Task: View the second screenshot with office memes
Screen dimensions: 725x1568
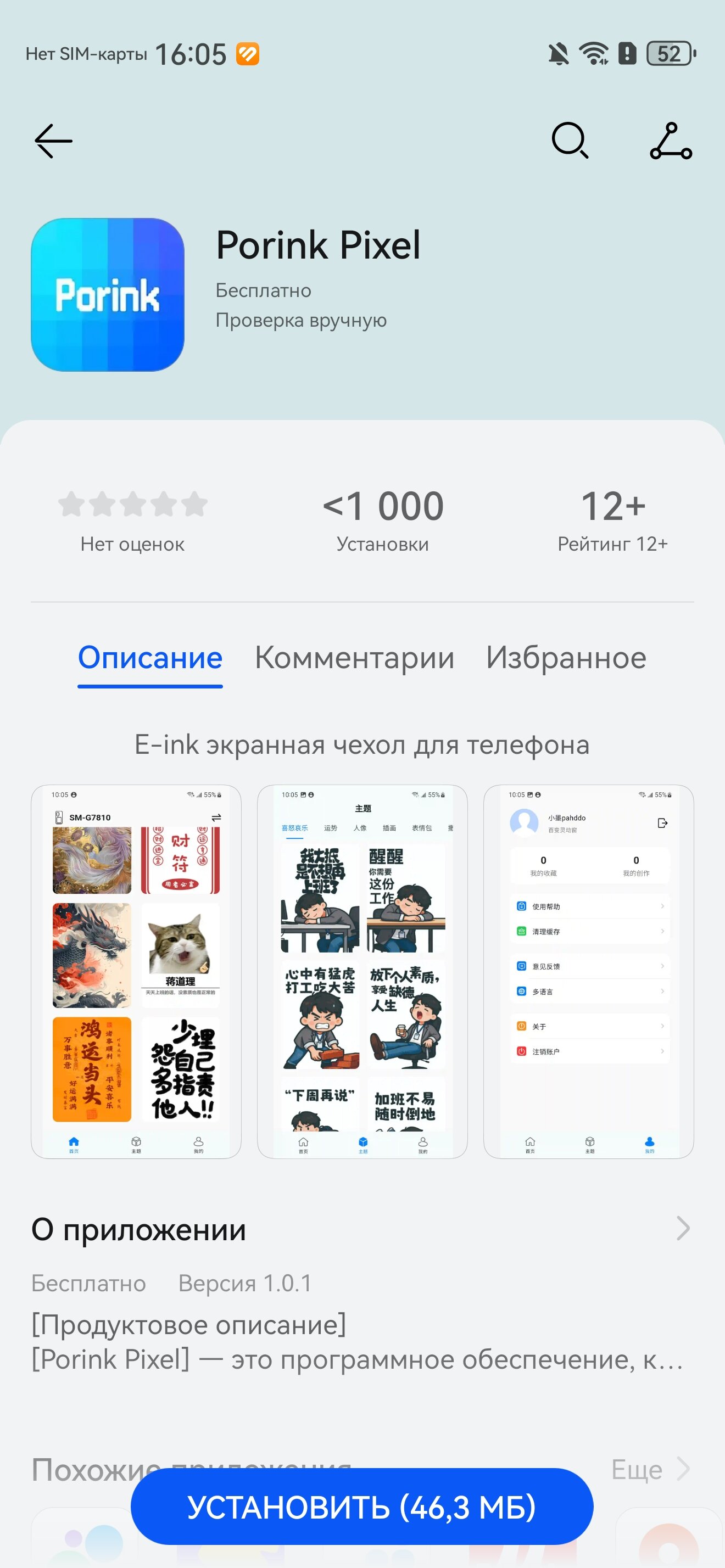Action: (x=362, y=971)
